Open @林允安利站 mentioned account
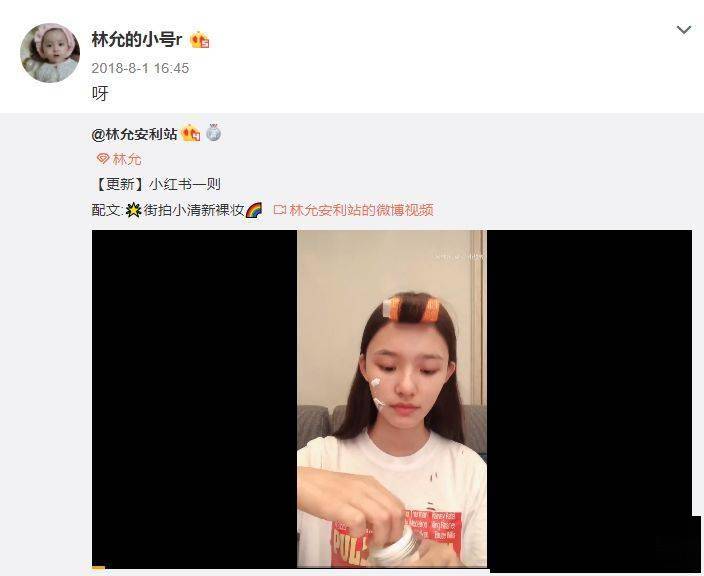Screen dimensions: 704x576 [134, 133]
